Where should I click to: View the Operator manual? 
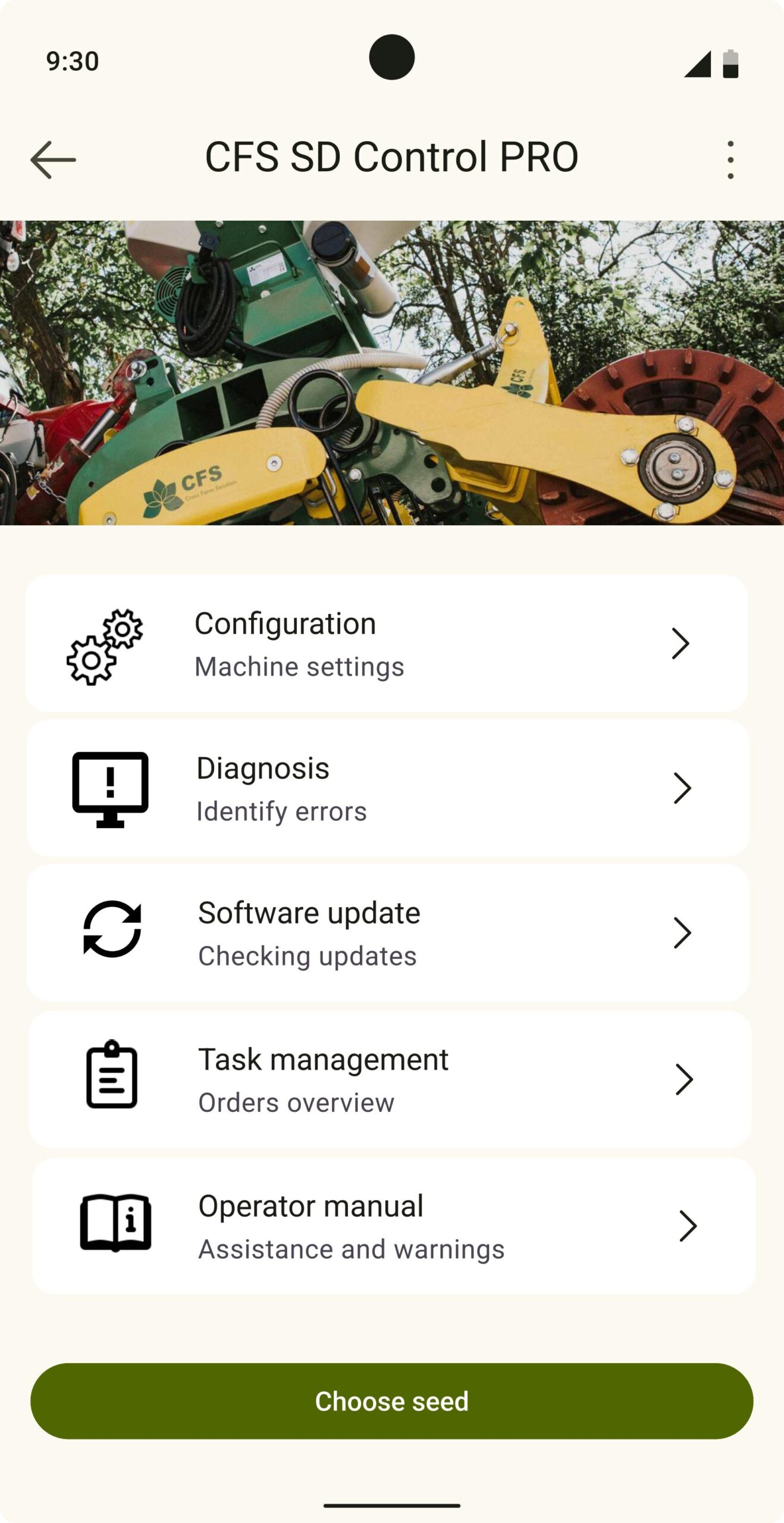pyautogui.click(x=393, y=1226)
